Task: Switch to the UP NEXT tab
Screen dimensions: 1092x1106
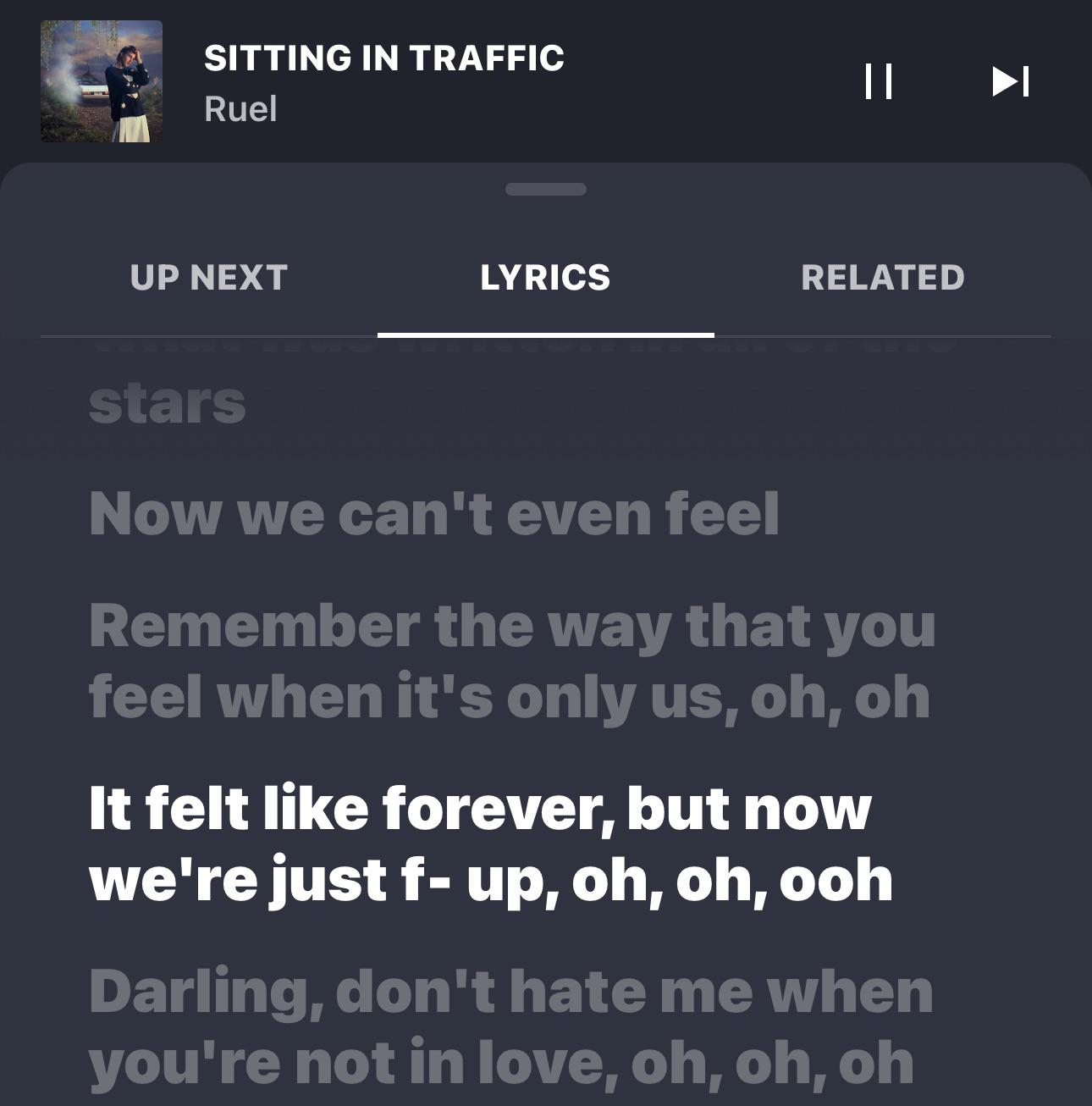Action: pos(208,277)
